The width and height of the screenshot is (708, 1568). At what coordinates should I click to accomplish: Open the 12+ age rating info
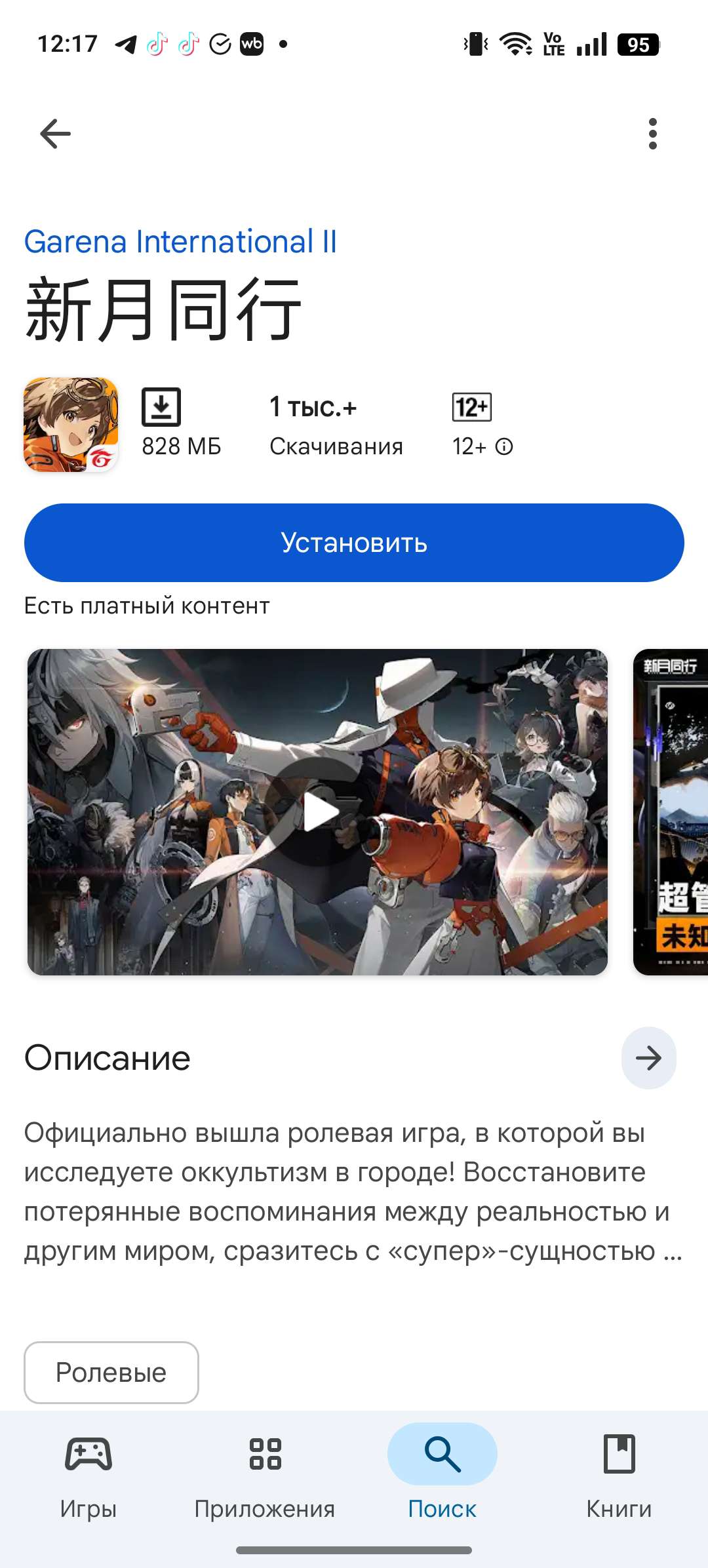click(503, 446)
